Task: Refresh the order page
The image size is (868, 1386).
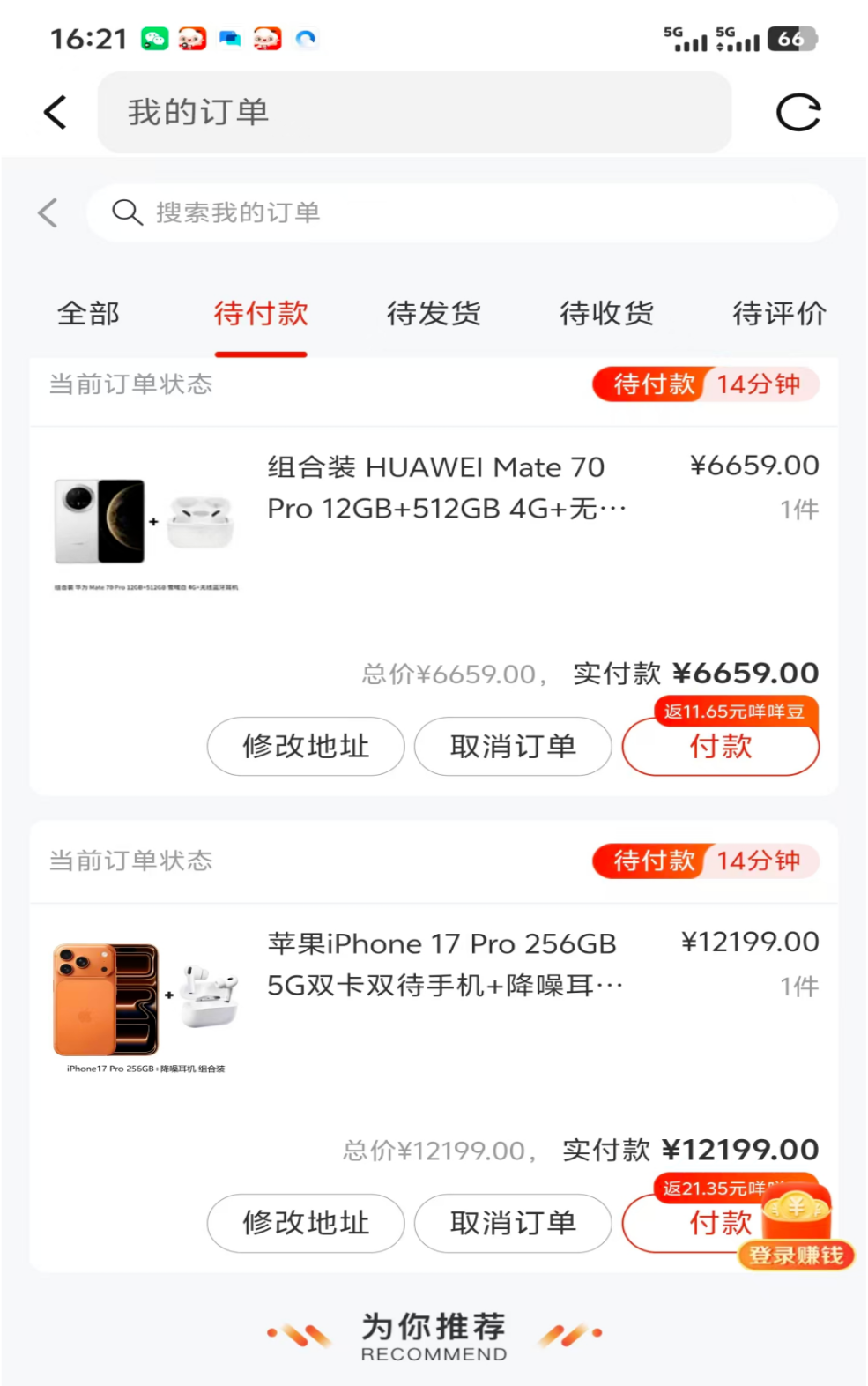Action: pyautogui.click(x=798, y=112)
